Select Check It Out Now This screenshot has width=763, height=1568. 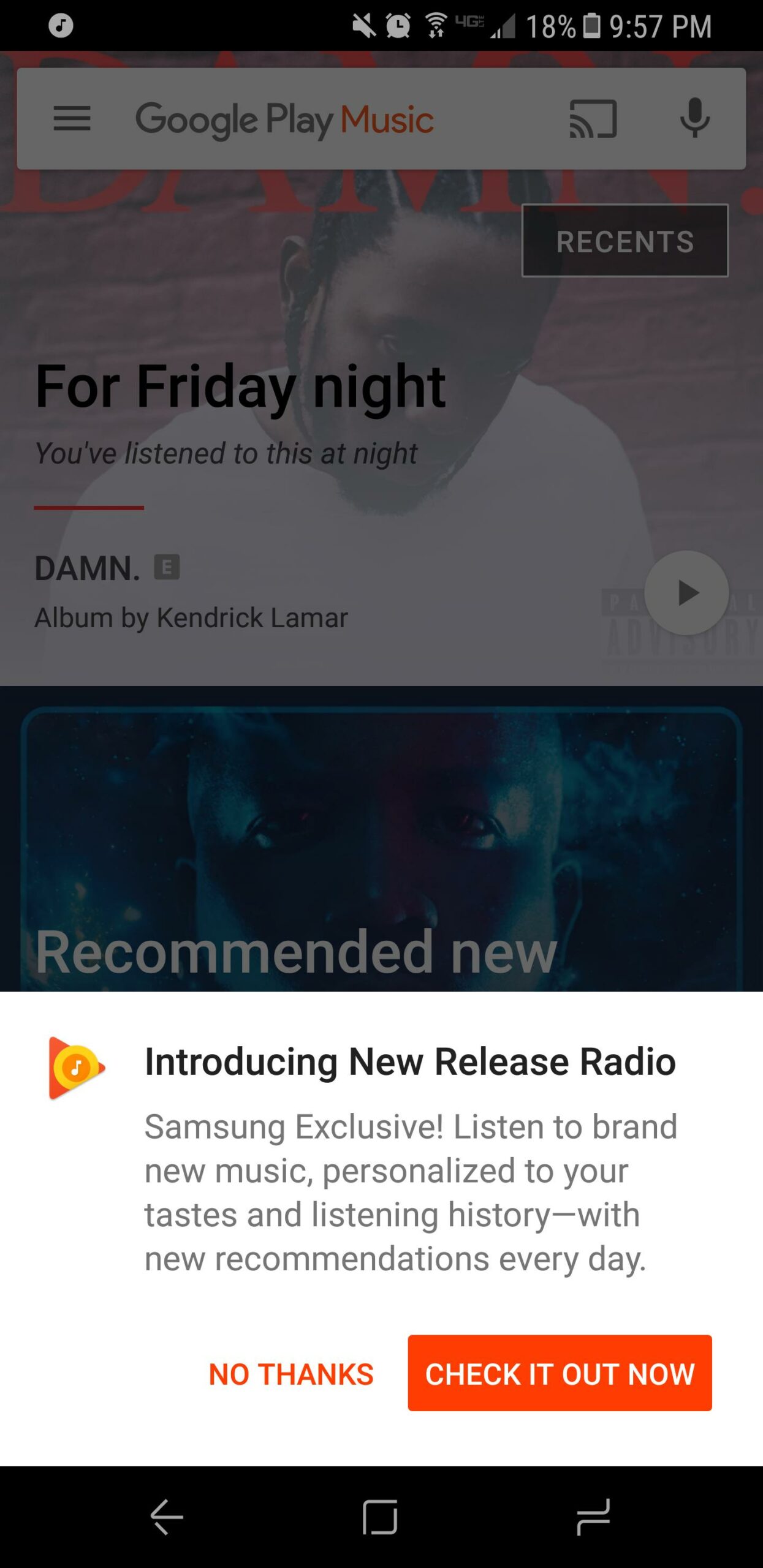(x=560, y=1373)
